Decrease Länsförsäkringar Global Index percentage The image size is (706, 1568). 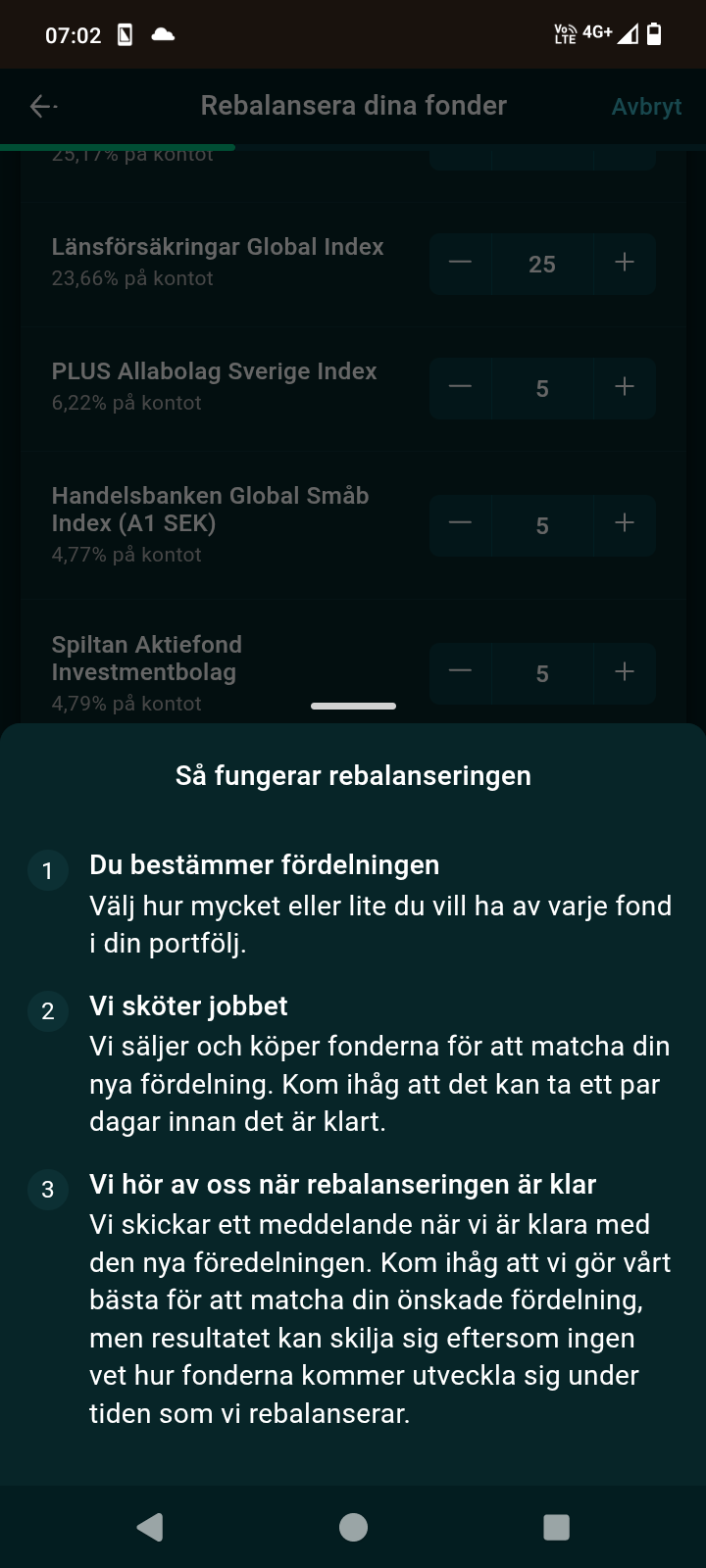tap(460, 263)
